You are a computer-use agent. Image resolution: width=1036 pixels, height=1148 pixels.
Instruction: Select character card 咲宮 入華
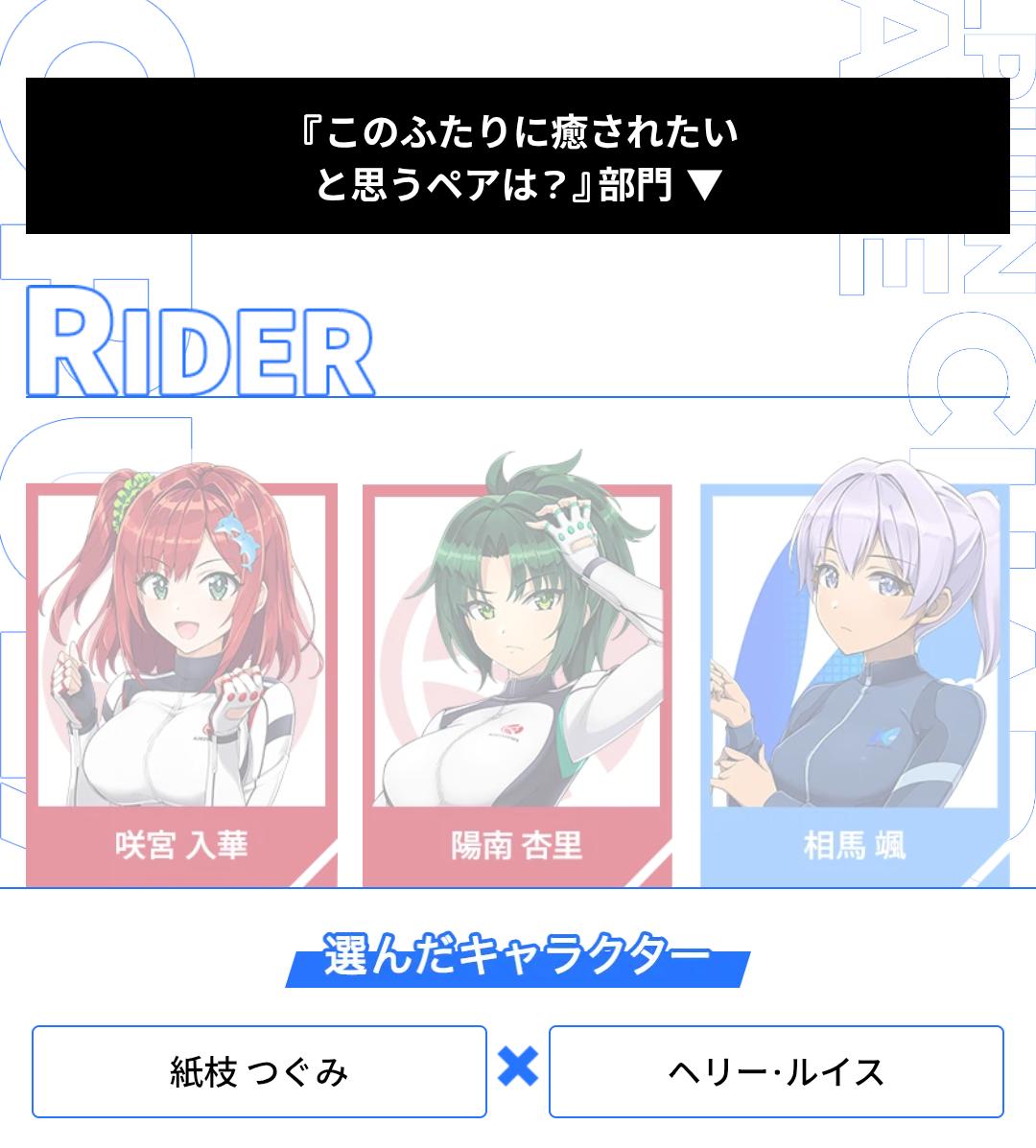click(181, 683)
